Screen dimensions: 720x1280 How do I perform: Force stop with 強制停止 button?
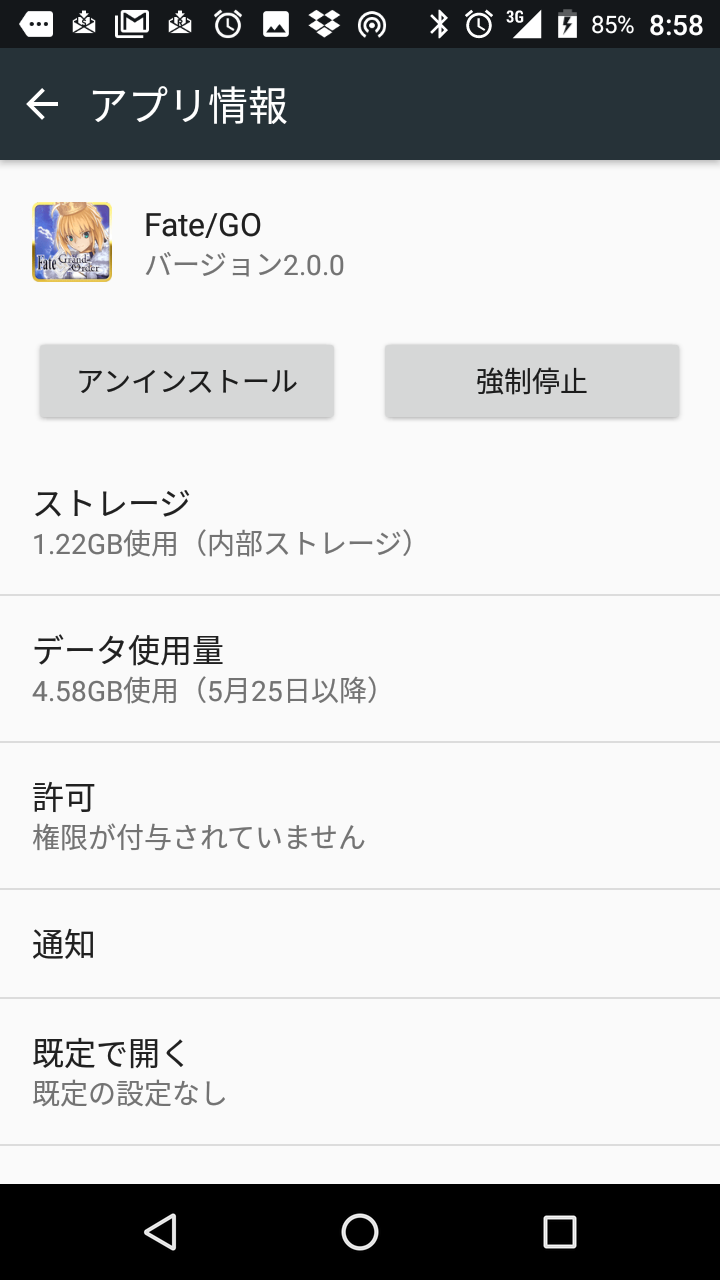pos(532,381)
